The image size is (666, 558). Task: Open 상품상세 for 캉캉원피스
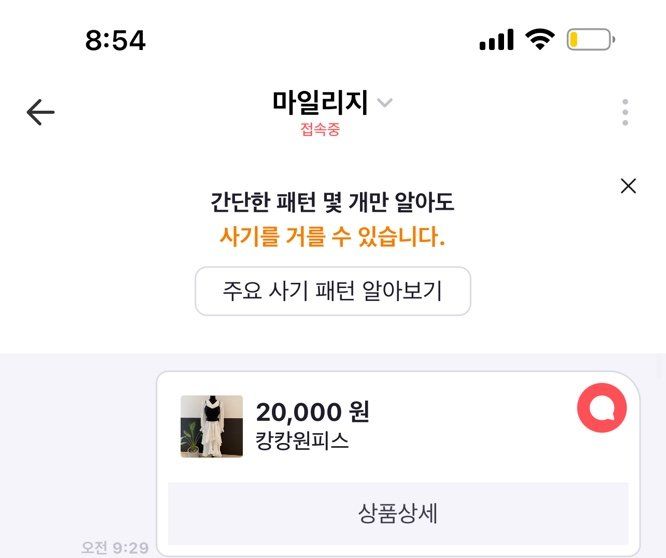point(398,514)
